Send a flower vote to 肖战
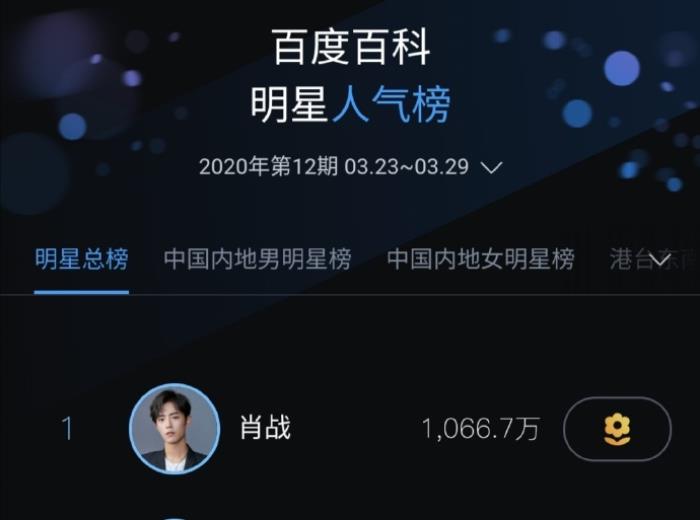Viewport: 700px width, 520px height. (x=617, y=429)
